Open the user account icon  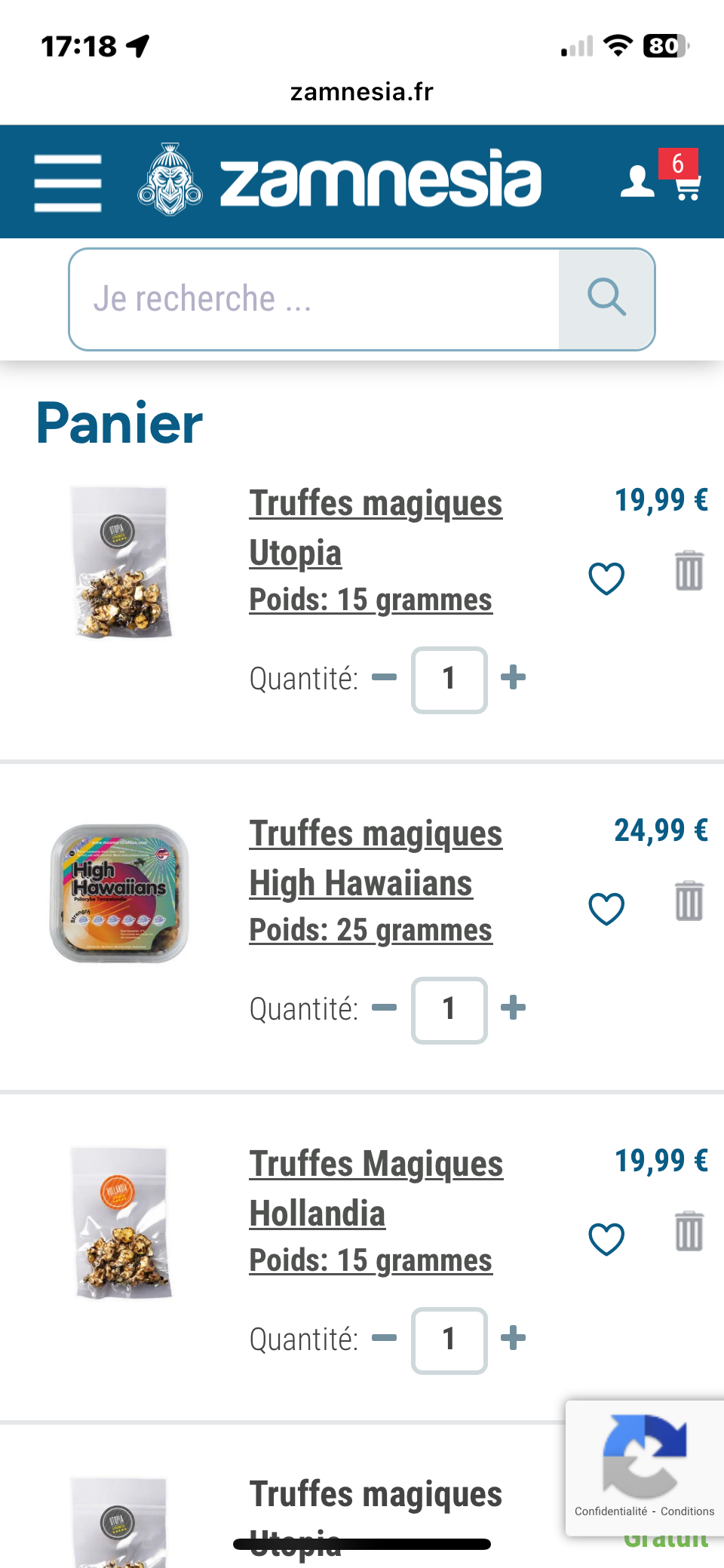click(637, 182)
